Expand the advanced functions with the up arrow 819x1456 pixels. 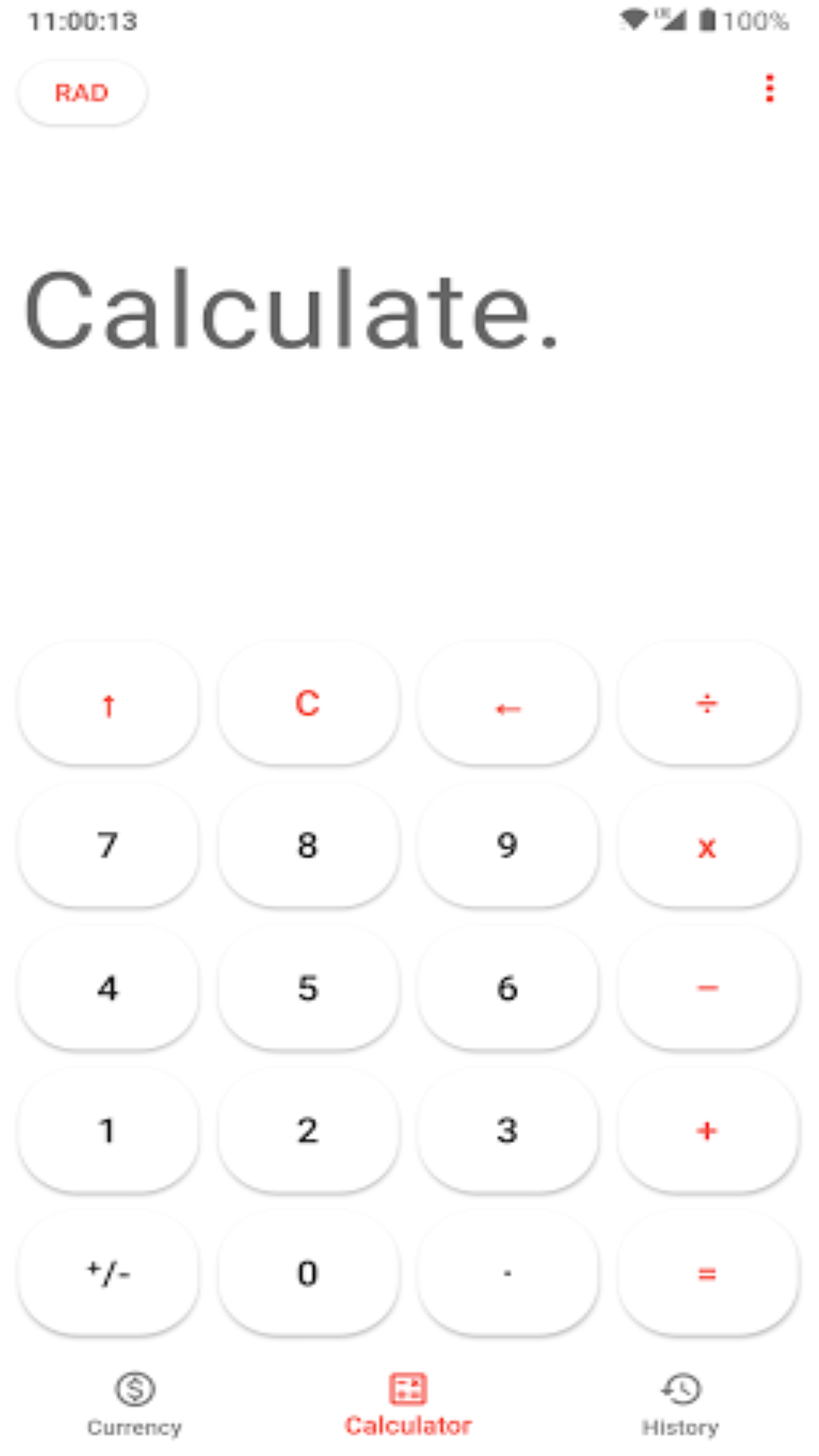click(x=108, y=703)
